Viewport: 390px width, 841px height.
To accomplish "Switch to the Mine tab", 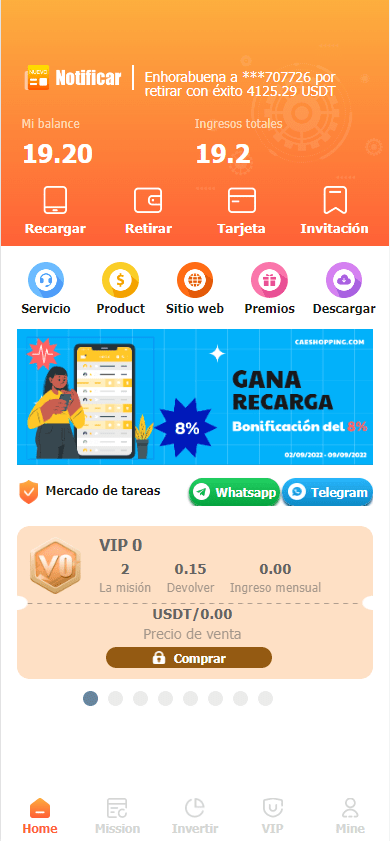I will pos(350,816).
